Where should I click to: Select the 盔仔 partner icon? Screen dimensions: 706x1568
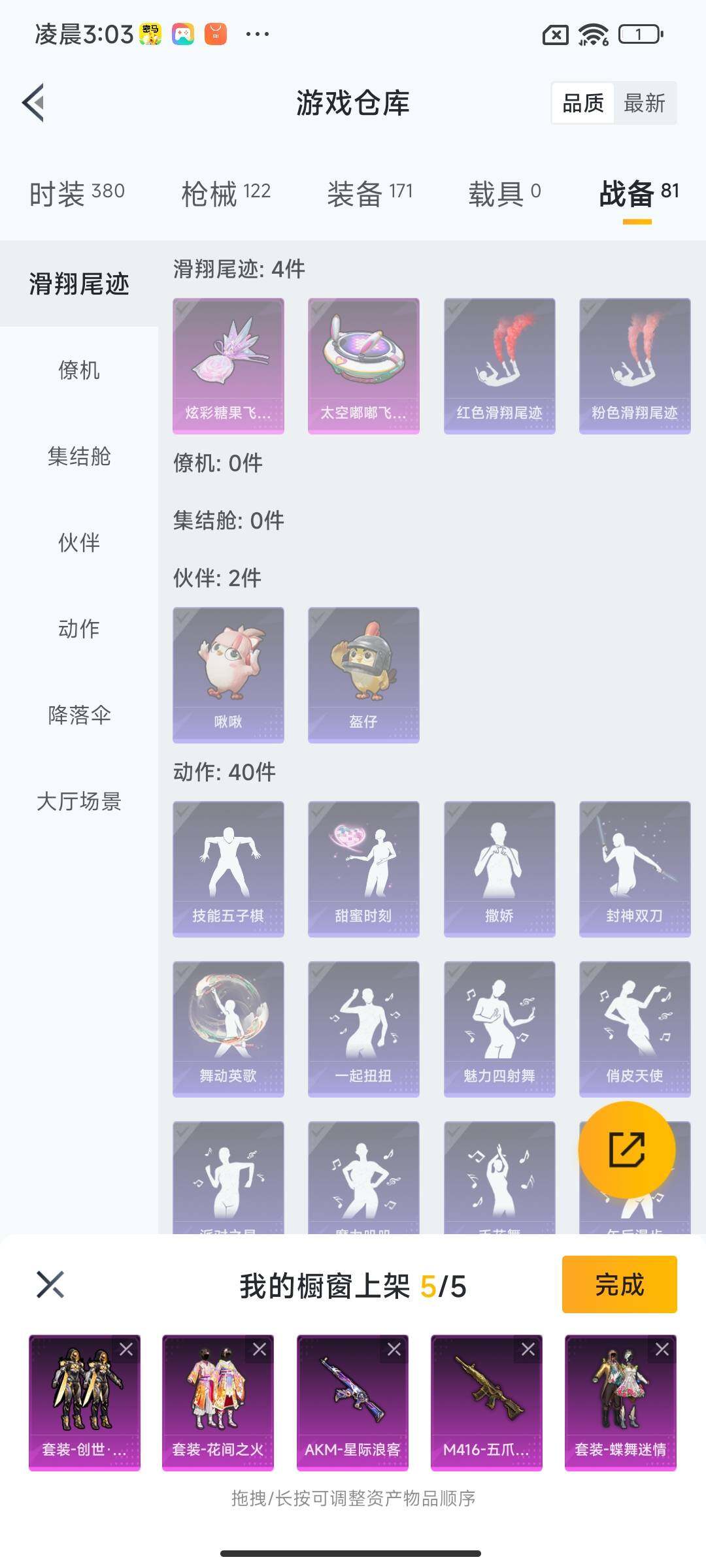(x=363, y=673)
